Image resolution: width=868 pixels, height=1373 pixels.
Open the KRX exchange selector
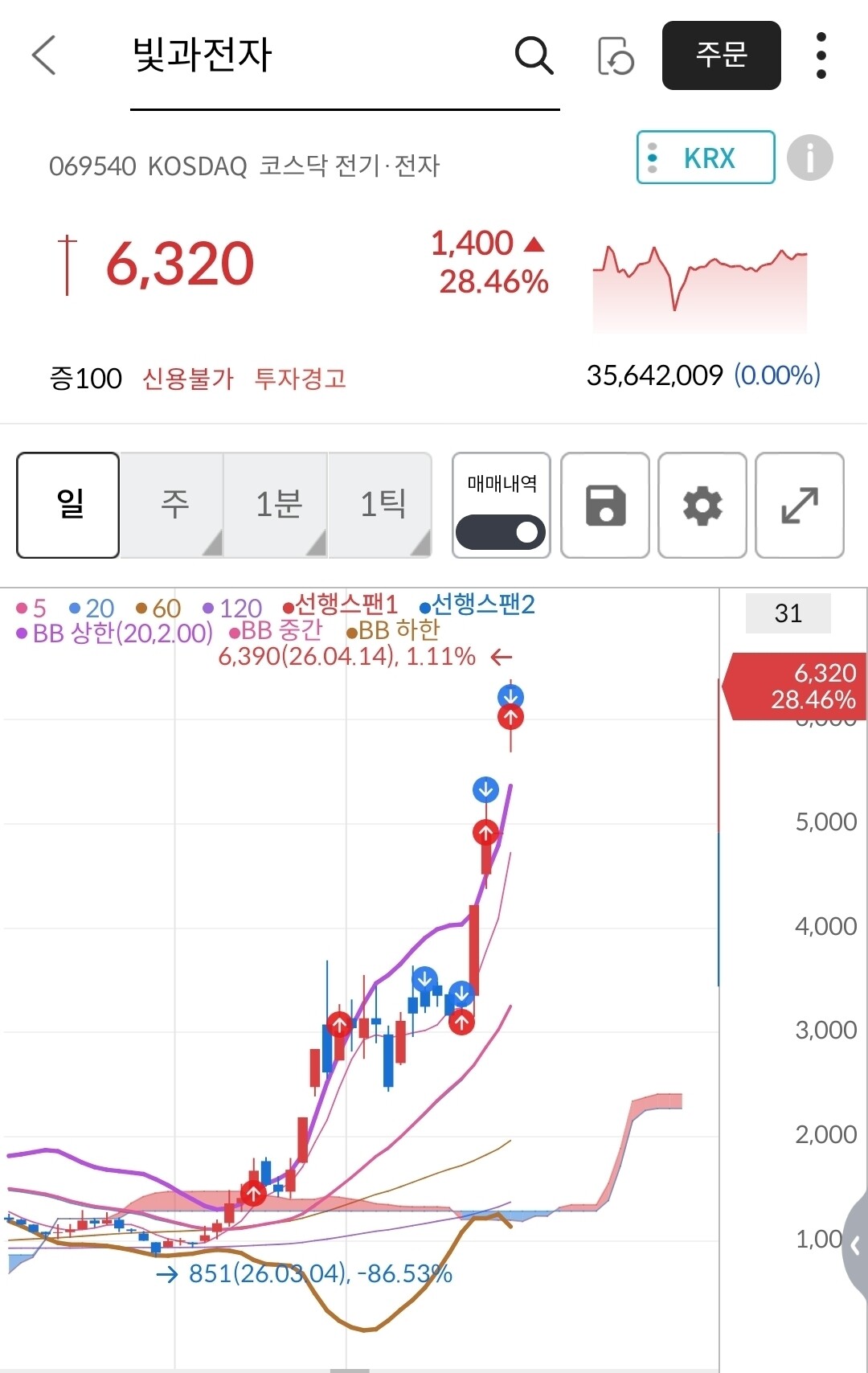click(x=705, y=158)
